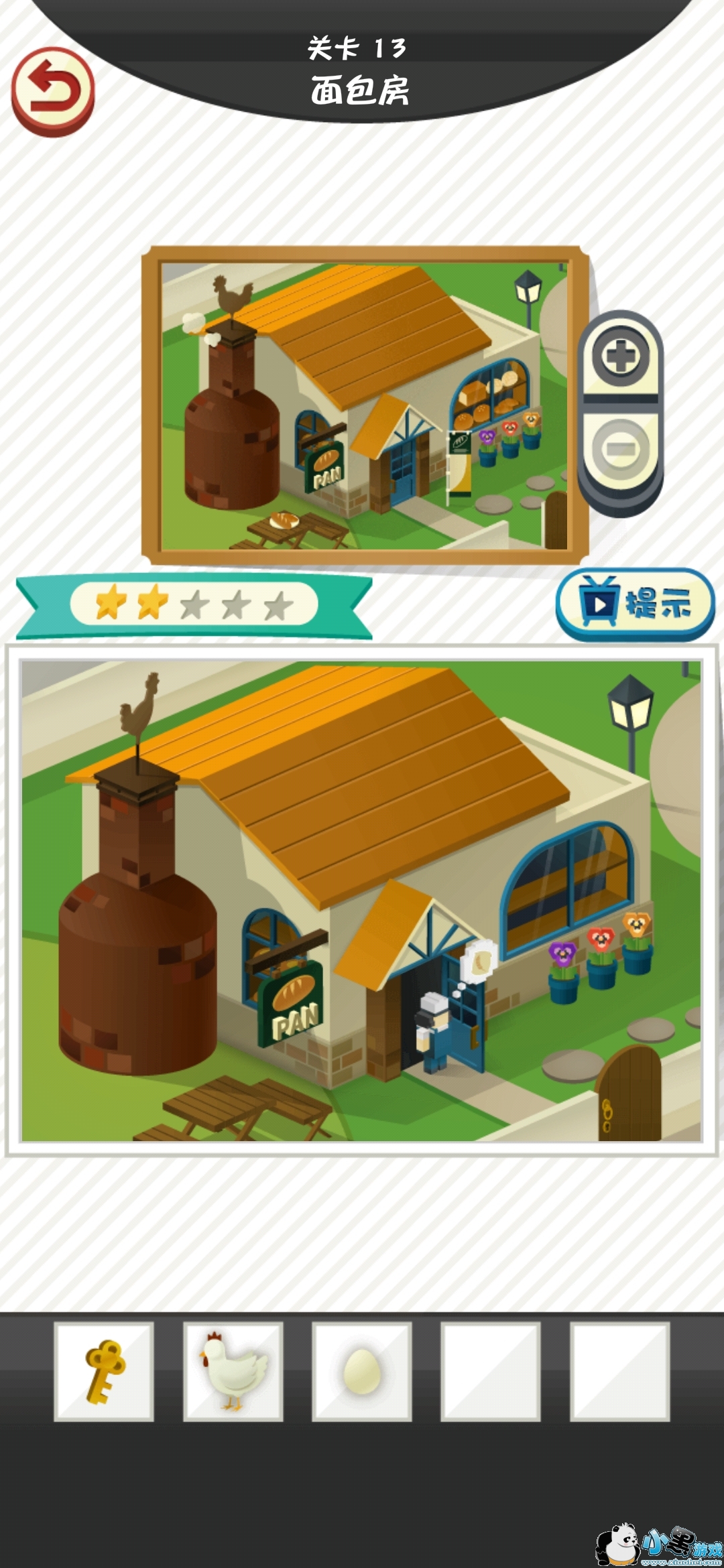Open the 提示 video hint button
Image resolution: width=724 pixels, height=1568 pixels.
(x=634, y=603)
